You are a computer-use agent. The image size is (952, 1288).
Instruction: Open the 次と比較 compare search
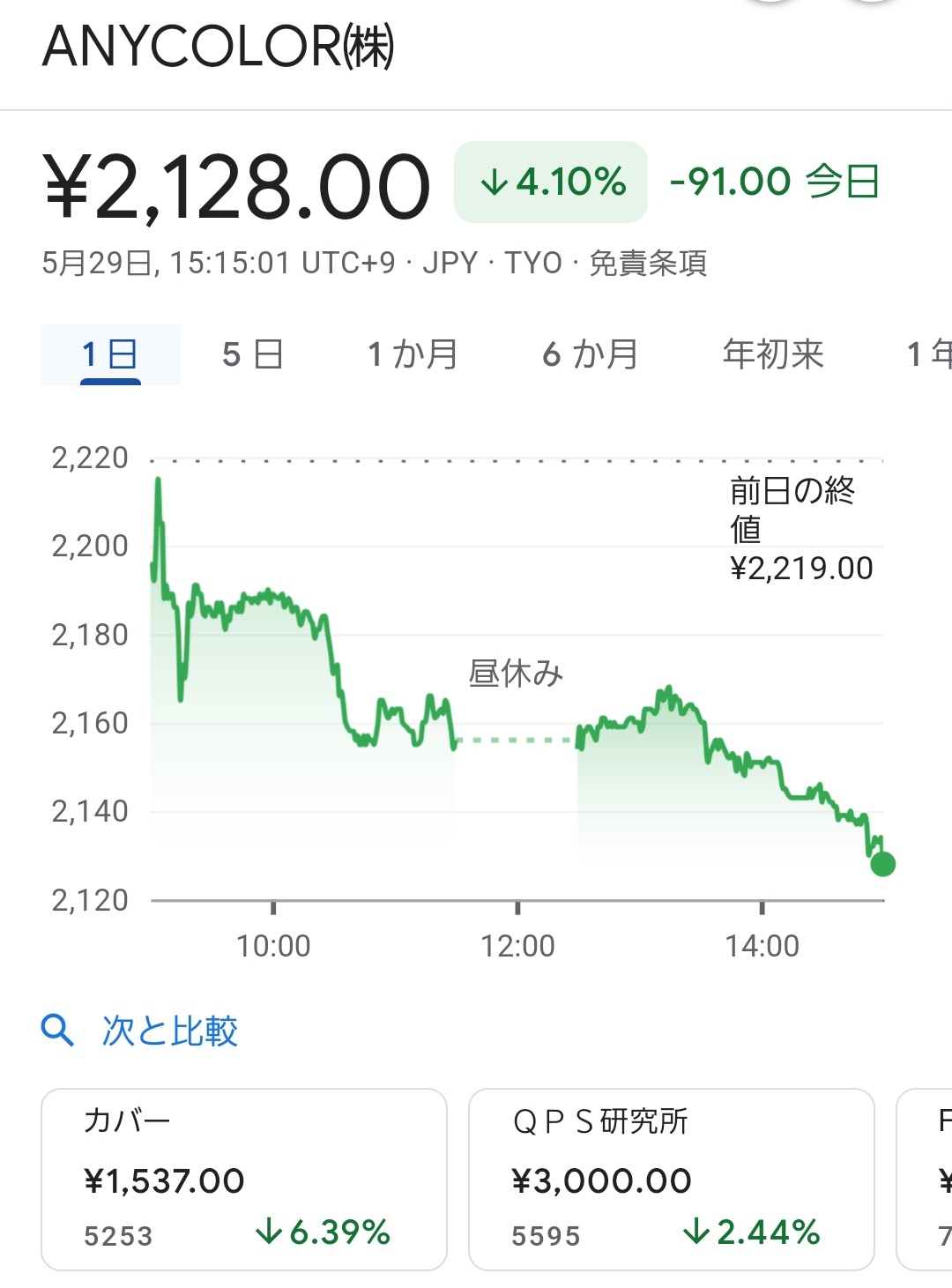(x=140, y=1031)
